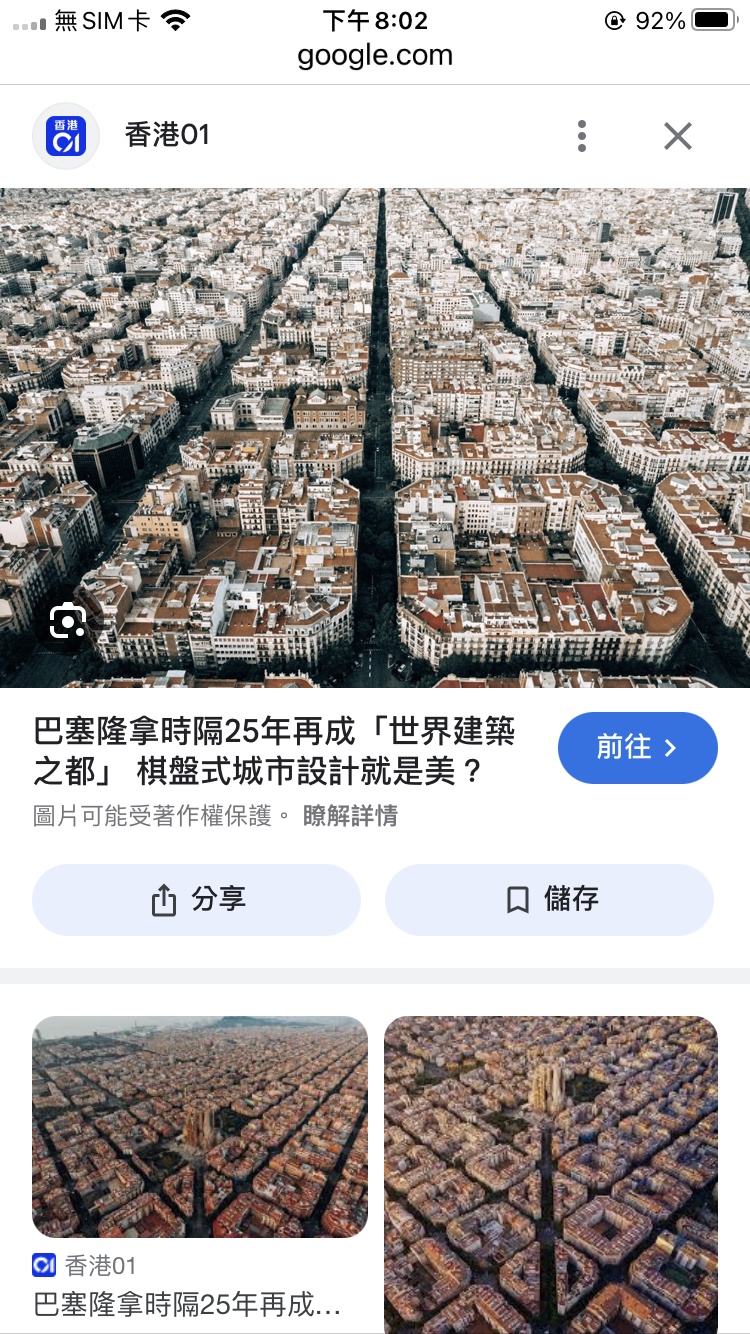Viewport: 750px width, 1334px height.
Task: Tap 前往 to visit the page
Action: point(637,748)
